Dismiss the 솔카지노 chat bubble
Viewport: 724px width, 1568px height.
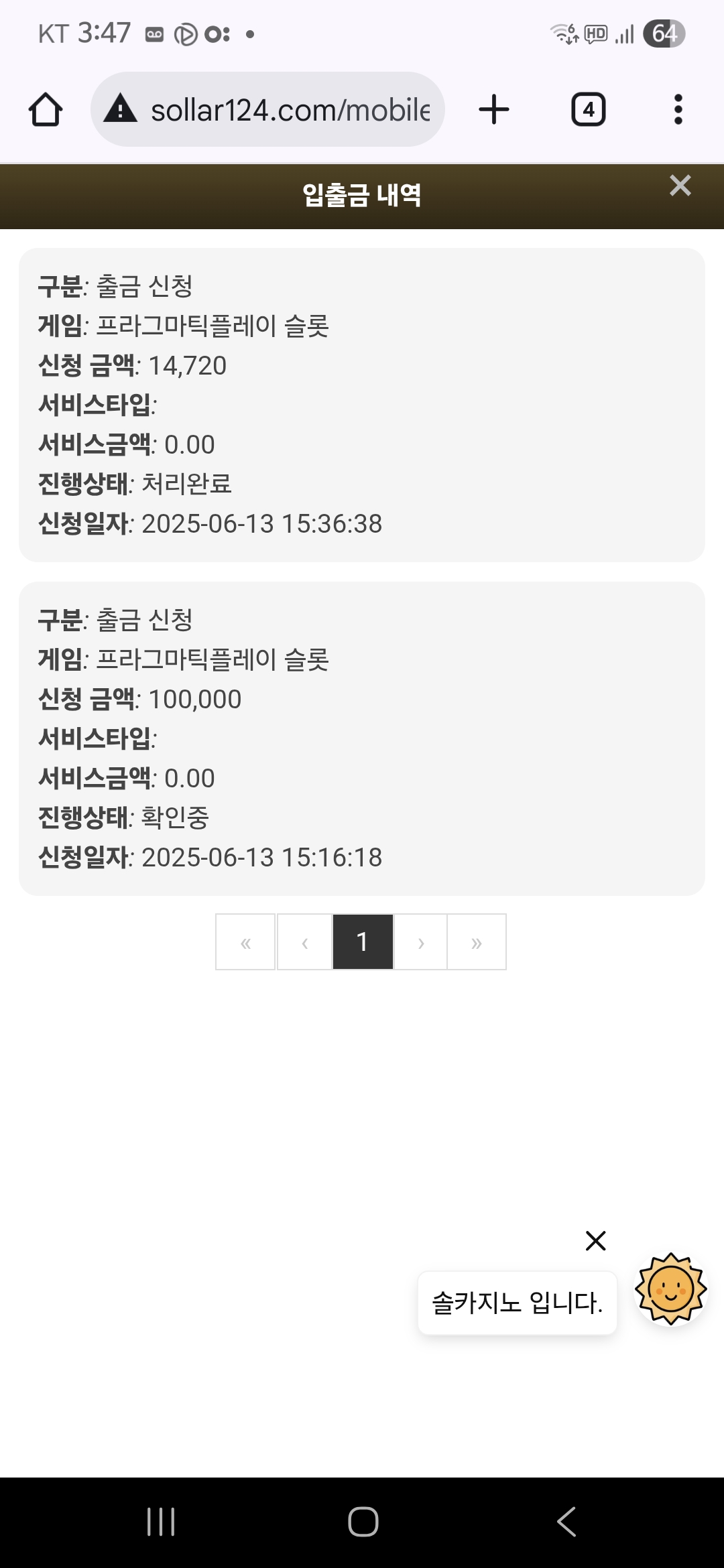[x=595, y=1240]
